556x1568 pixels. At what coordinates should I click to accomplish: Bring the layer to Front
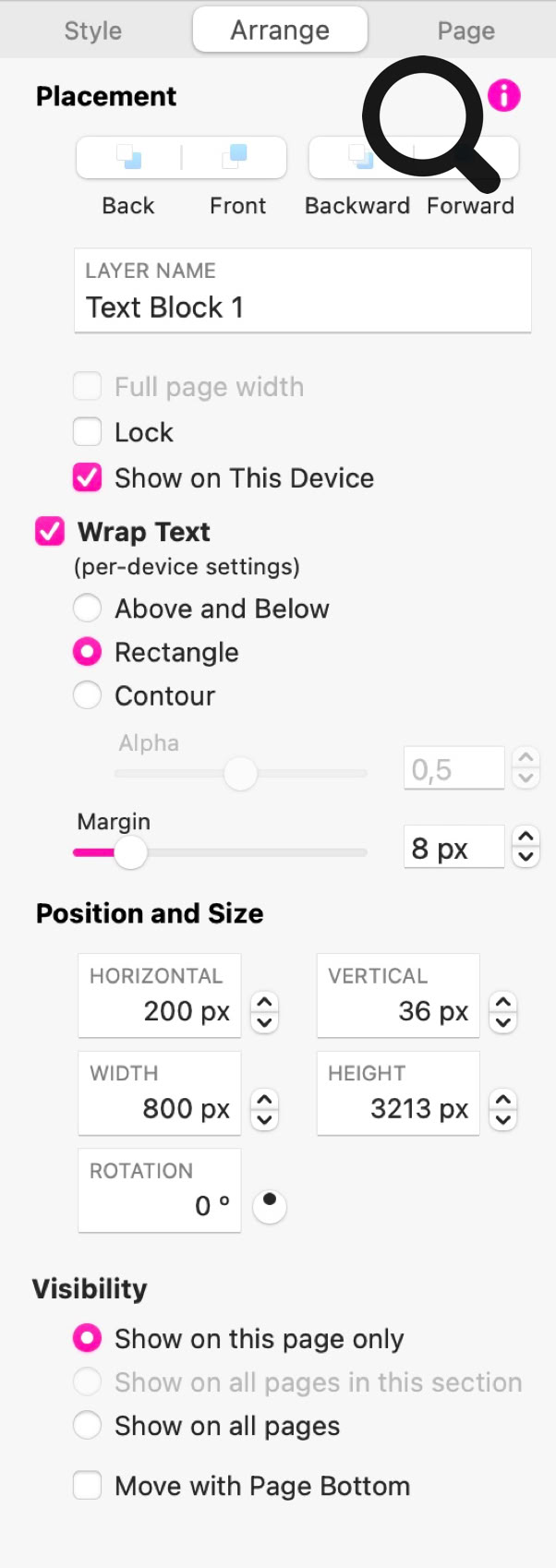236,159
